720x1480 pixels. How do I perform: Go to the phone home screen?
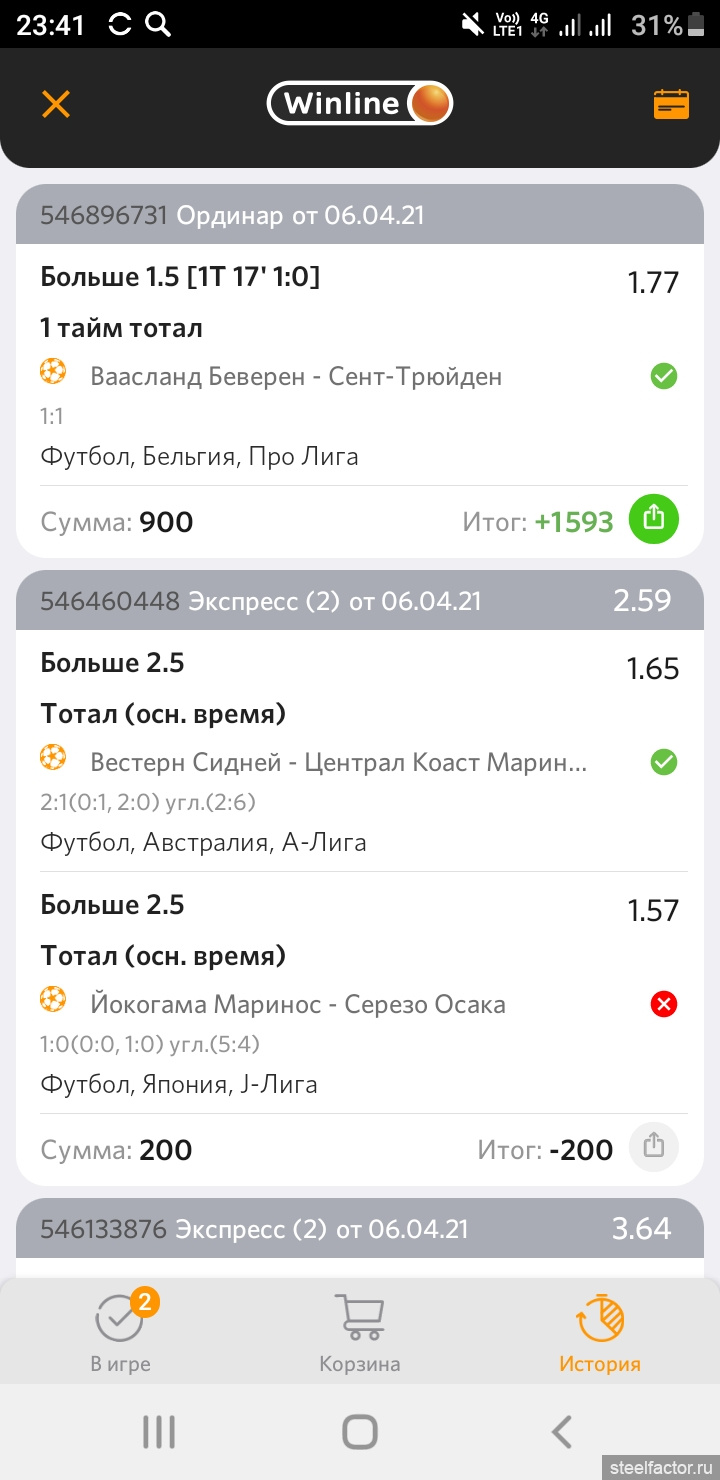[360, 1432]
